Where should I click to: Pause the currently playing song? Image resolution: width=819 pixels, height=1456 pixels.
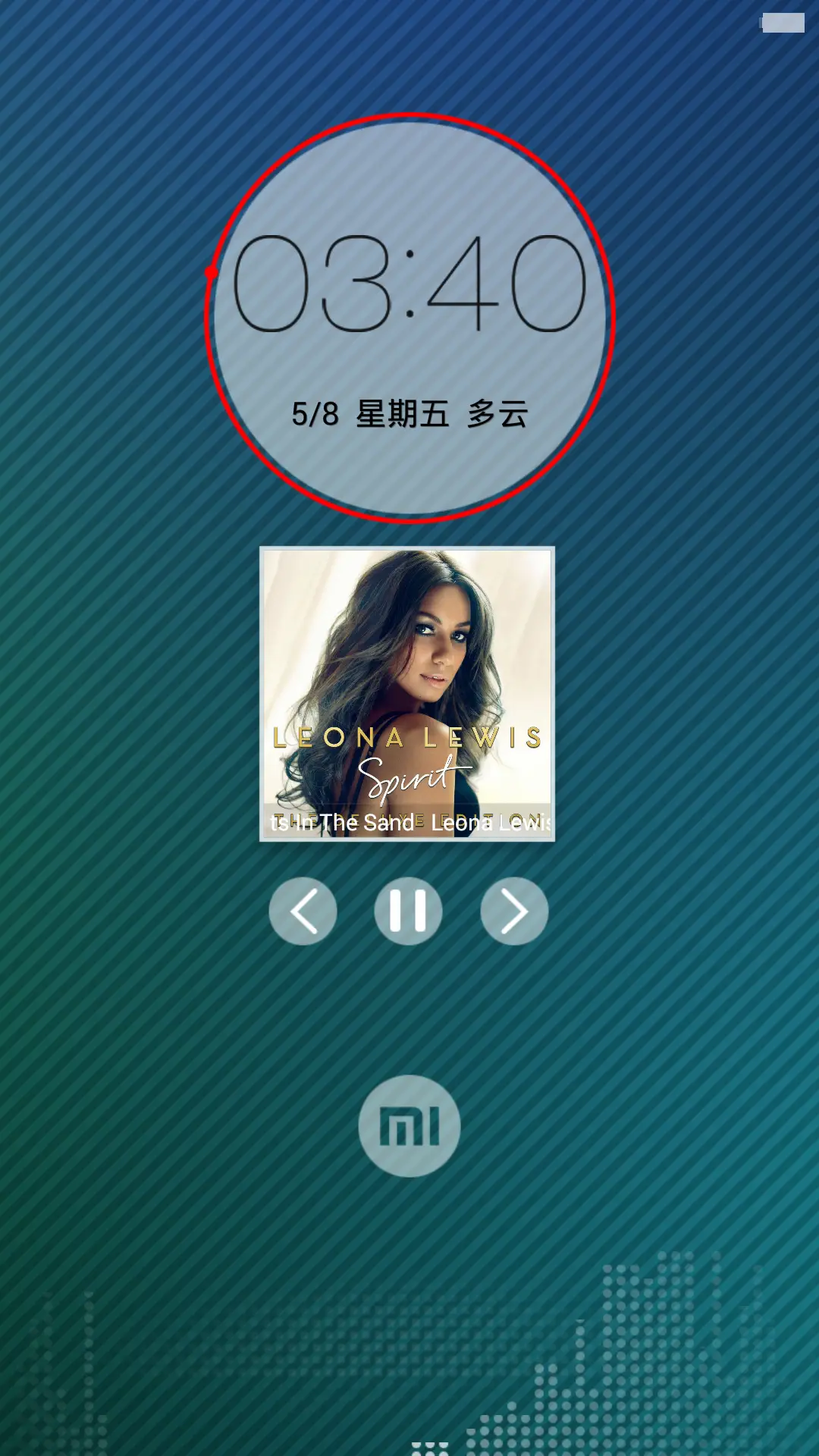point(408,912)
